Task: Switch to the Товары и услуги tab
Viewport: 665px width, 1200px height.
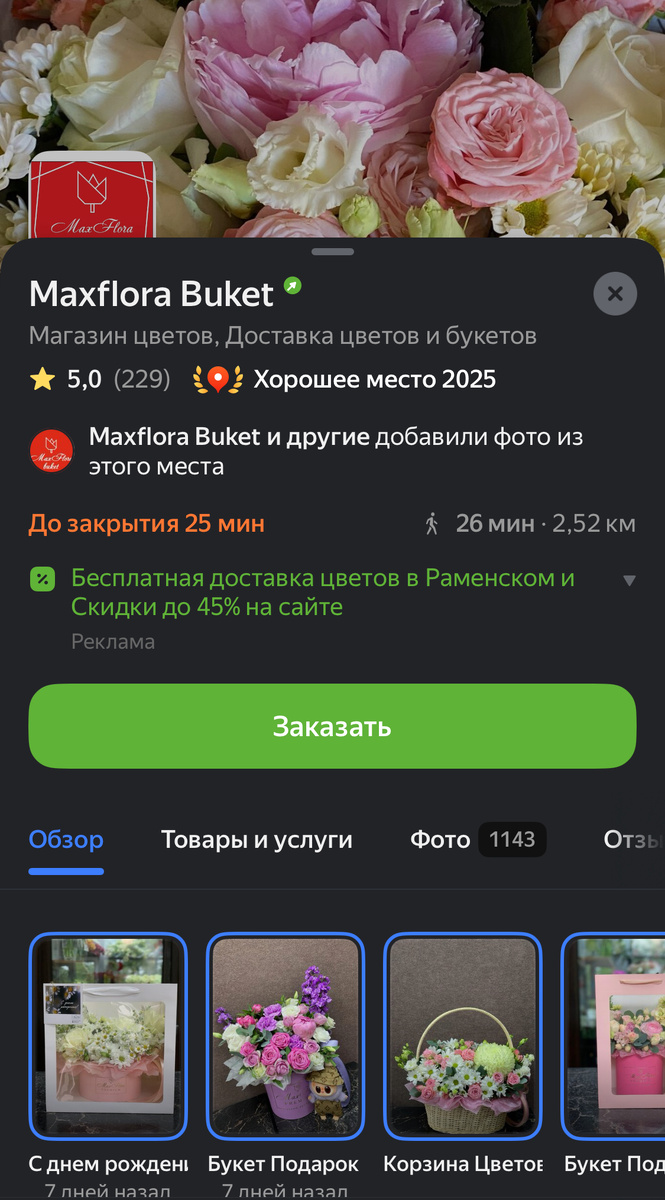Action: [x=257, y=840]
